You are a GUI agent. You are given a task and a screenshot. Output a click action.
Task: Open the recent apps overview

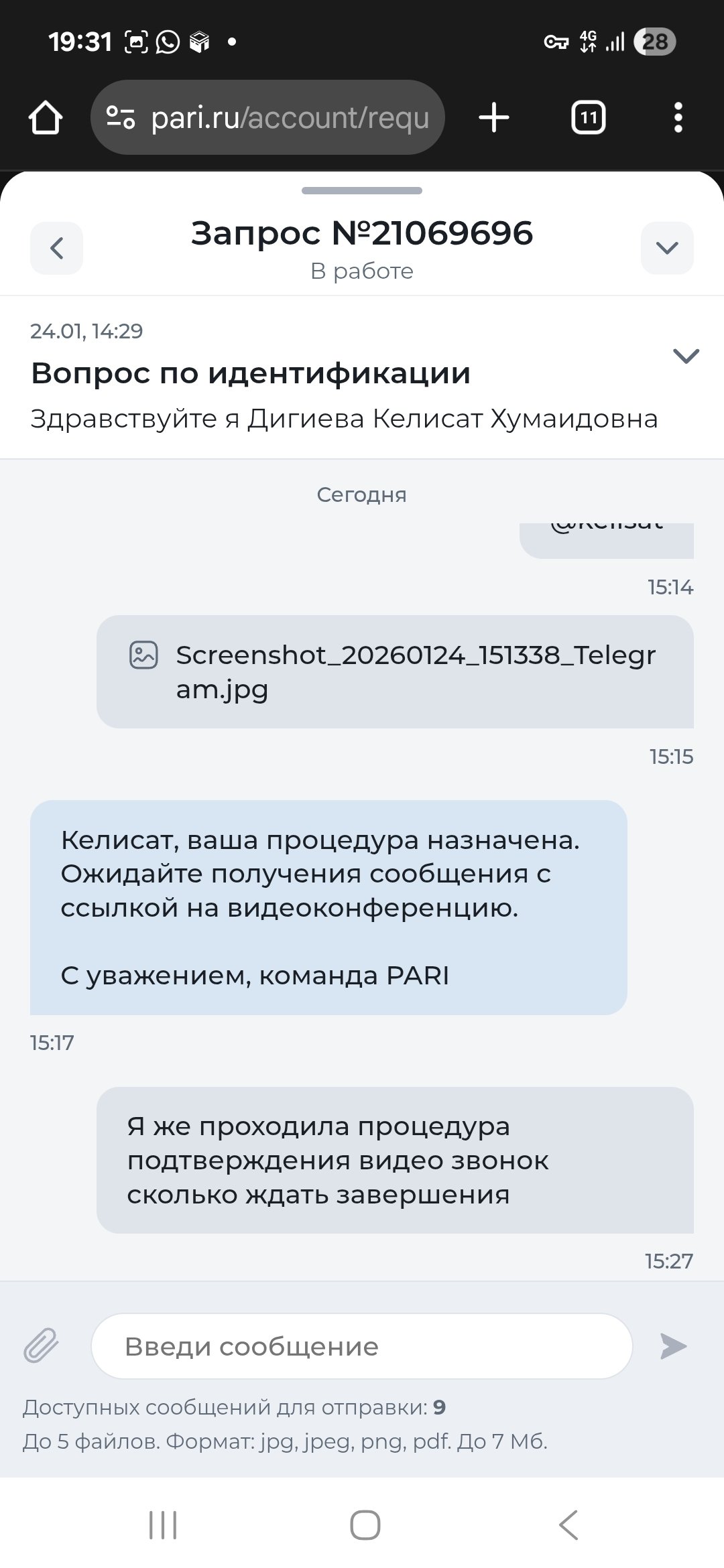[163, 1525]
